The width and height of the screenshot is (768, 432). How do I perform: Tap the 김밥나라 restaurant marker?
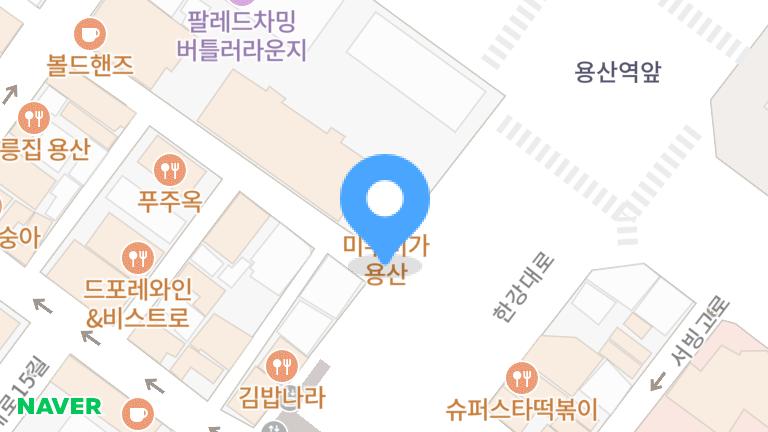282,366
